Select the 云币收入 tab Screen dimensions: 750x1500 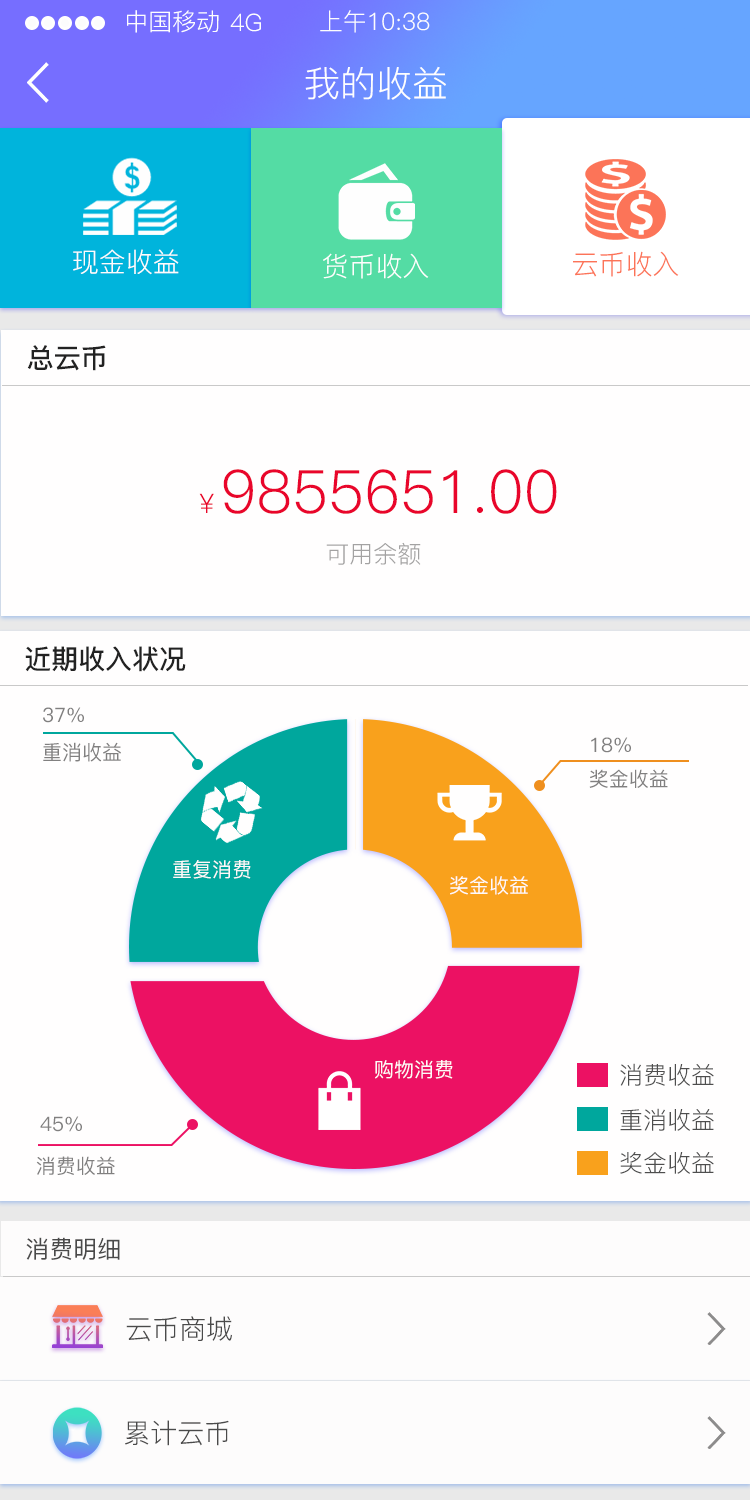(626, 218)
